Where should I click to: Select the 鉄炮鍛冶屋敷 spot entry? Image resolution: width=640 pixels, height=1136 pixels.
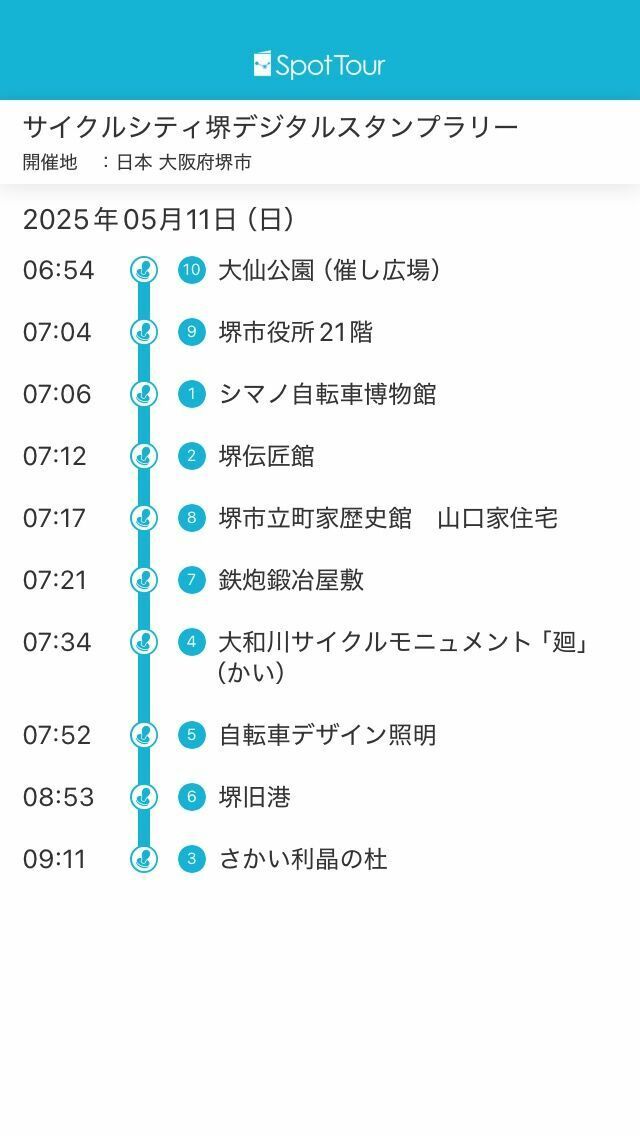pyautogui.click(x=291, y=580)
